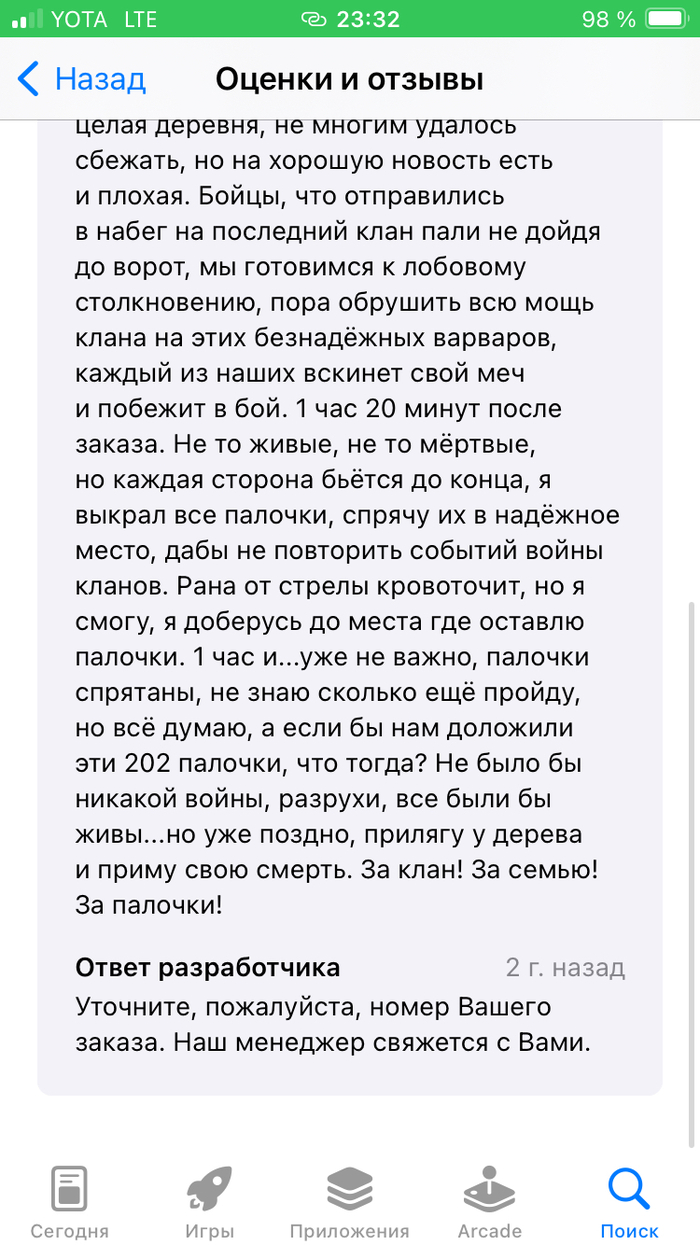Go back via the Назад button

pos(82,79)
